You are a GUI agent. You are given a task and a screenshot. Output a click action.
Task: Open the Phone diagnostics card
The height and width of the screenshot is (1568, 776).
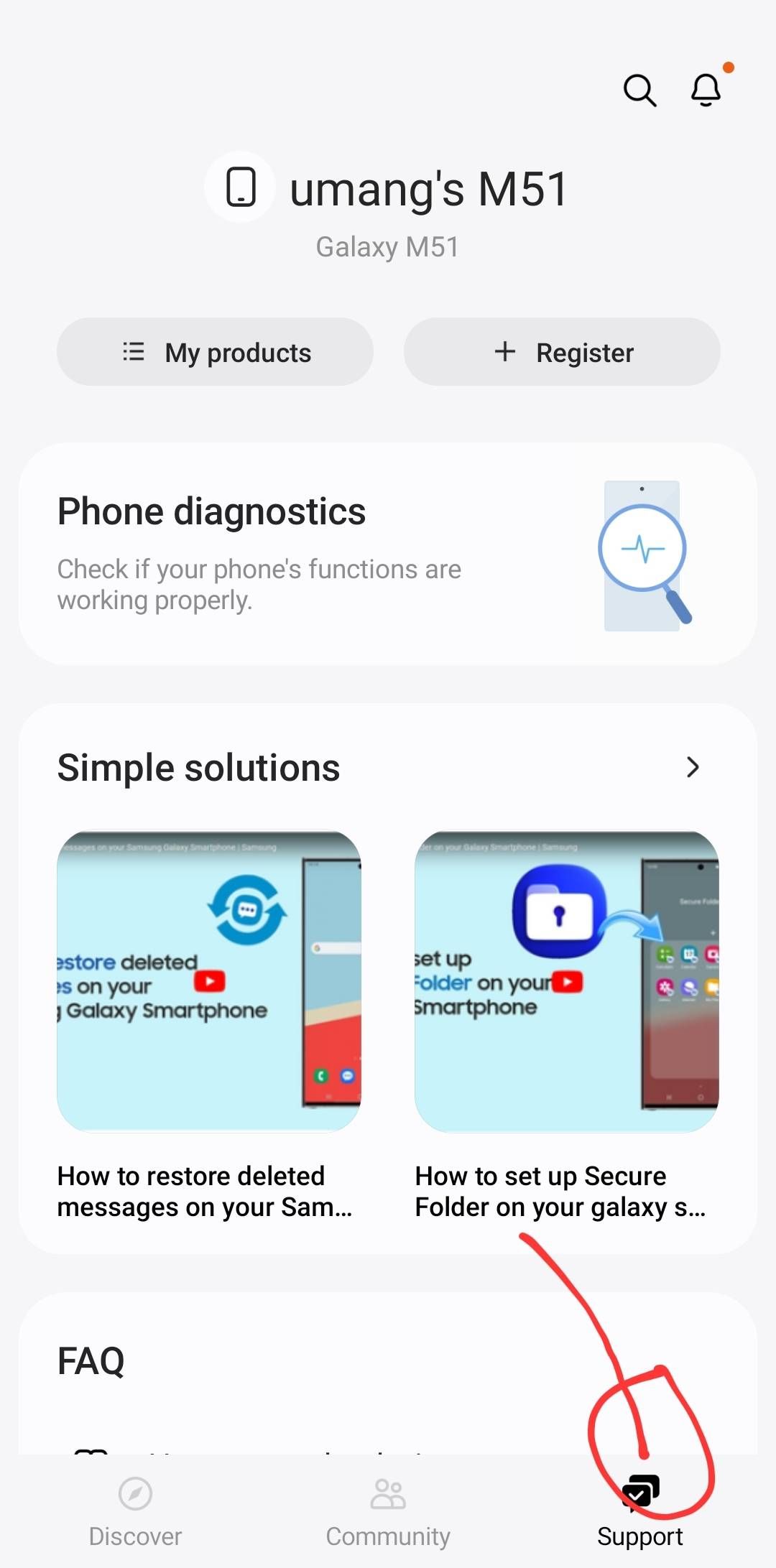[388, 554]
